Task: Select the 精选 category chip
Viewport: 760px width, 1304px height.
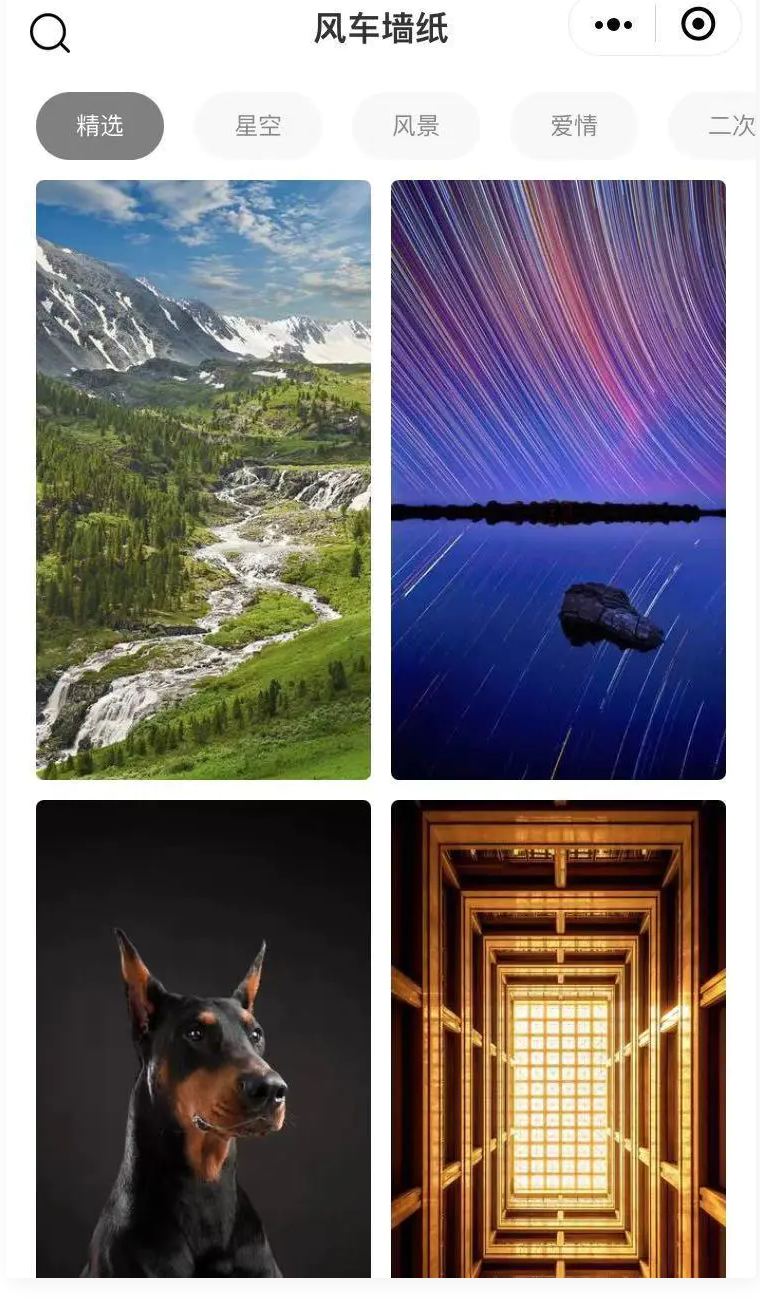Action: pyautogui.click(x=100, y=126)
